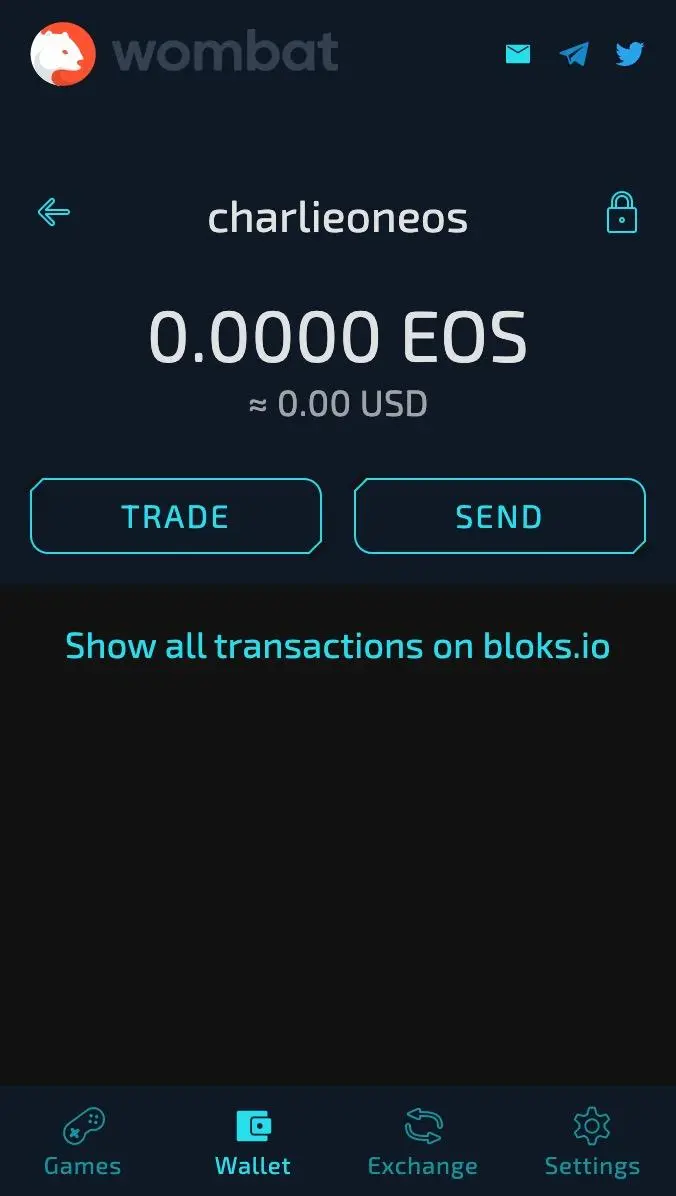Image resolution: width=676 pixels, height=1196 pixels.
Task: Open the email envelope icon
Action: tap(518, 53)
